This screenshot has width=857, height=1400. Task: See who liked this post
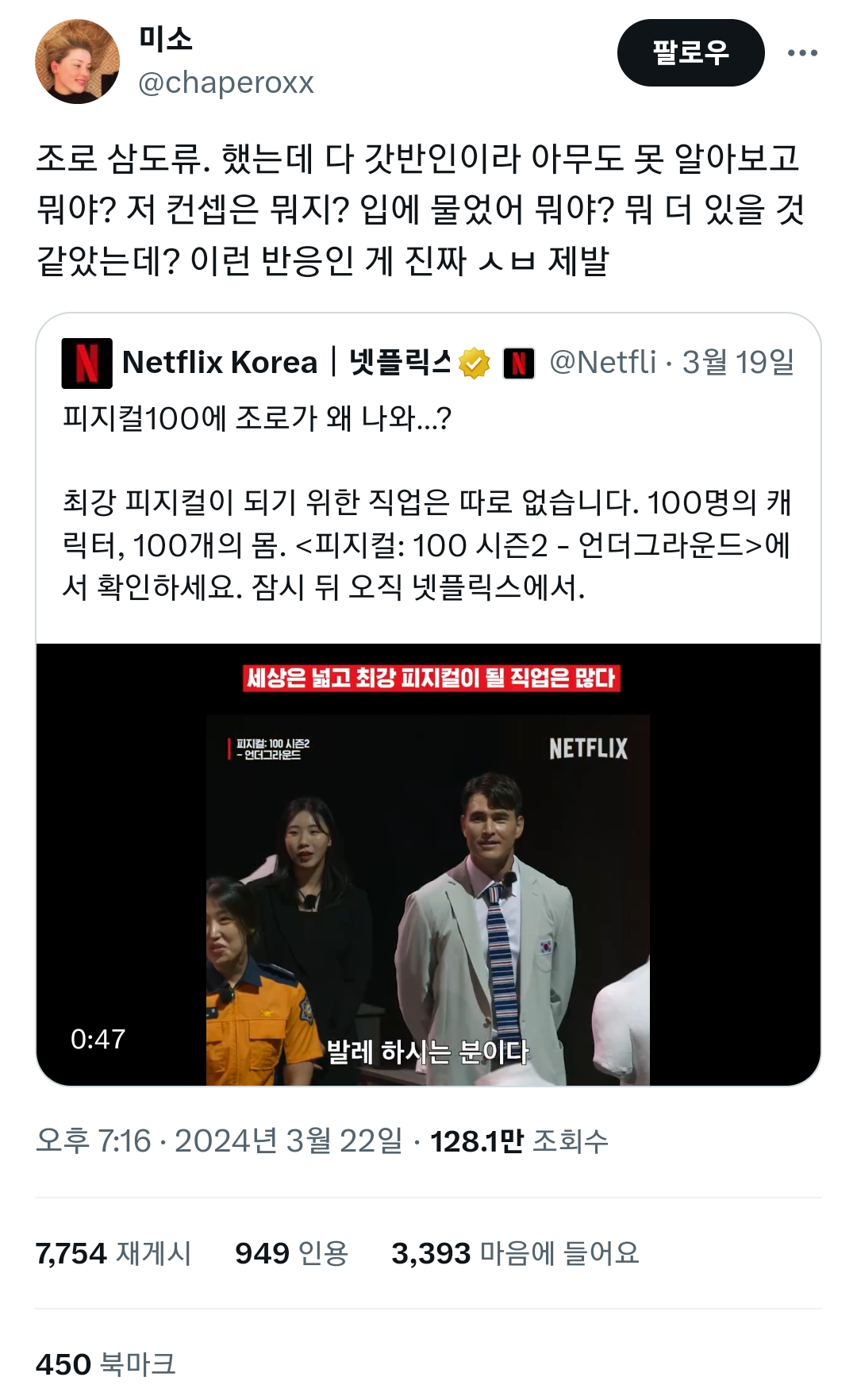click(515, 1253)
